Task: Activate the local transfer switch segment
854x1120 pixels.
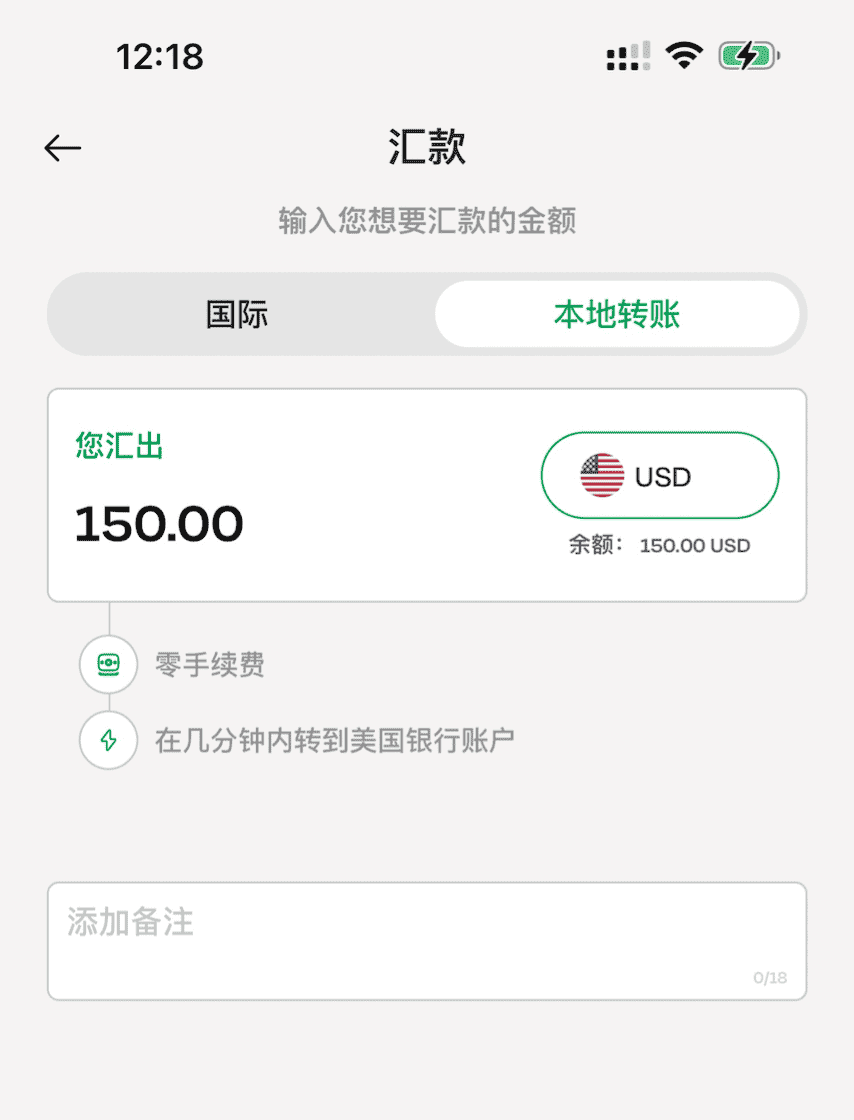Action: click(x=617, y=314)
